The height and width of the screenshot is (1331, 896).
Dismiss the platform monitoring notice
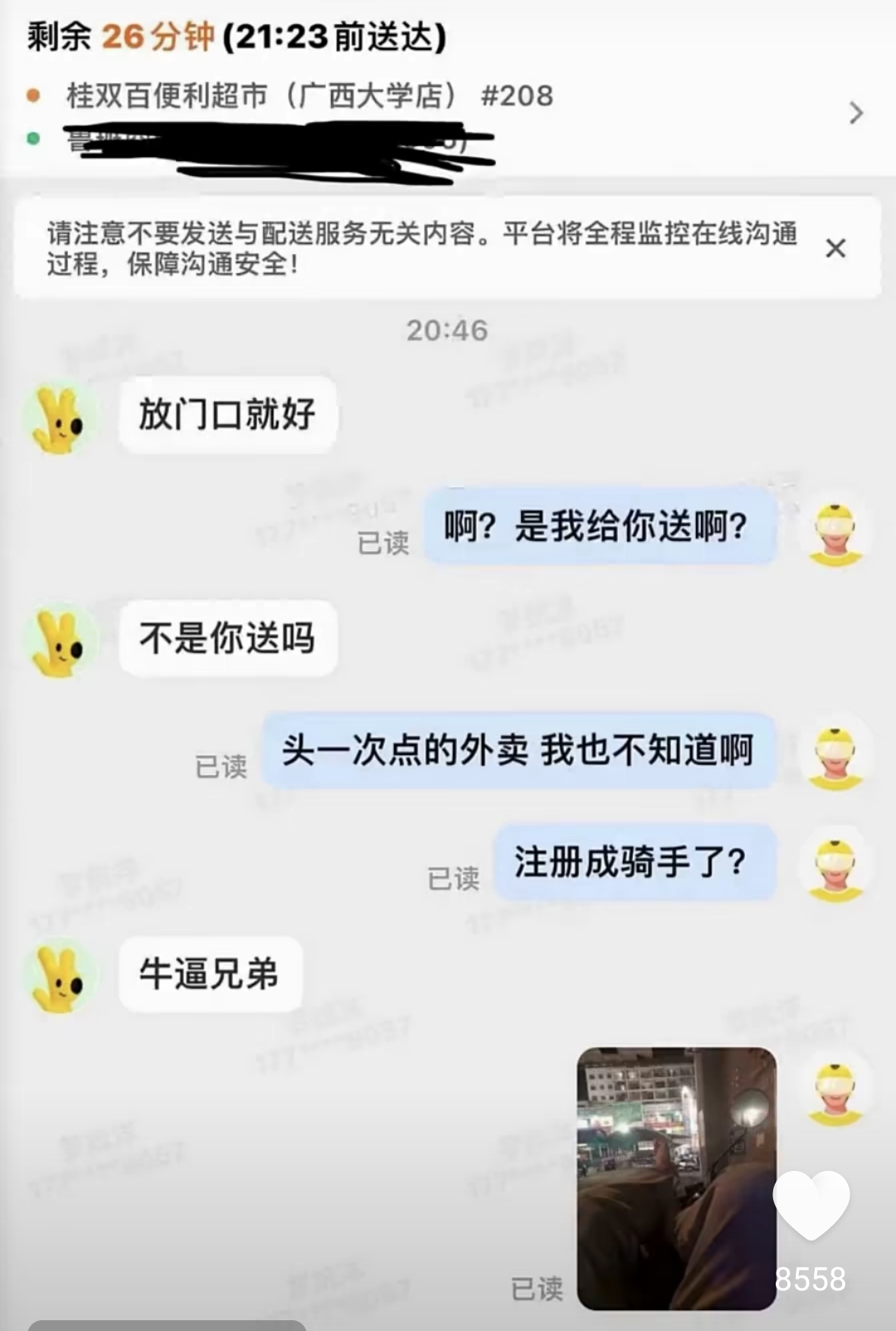click(835, 248)
